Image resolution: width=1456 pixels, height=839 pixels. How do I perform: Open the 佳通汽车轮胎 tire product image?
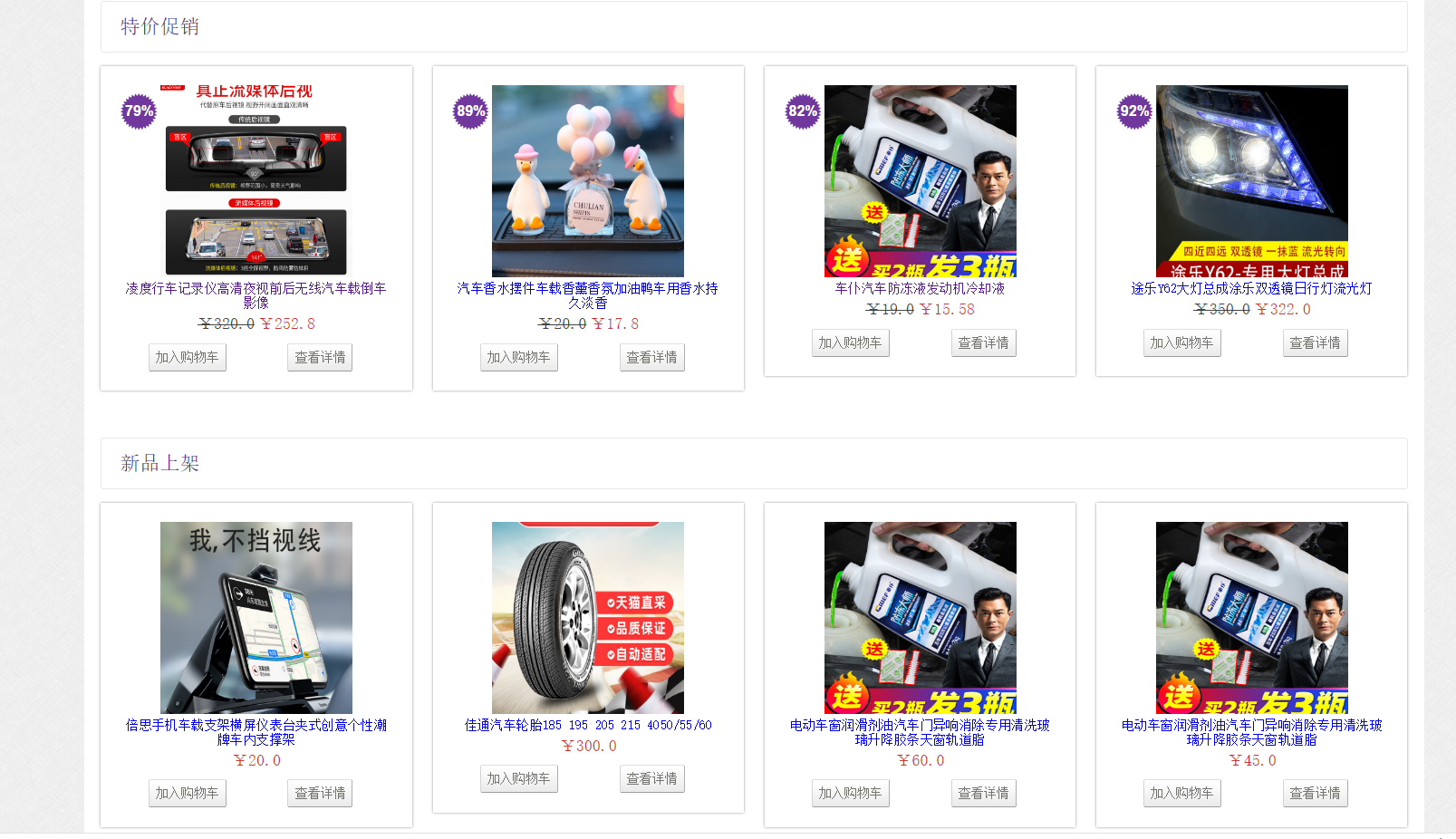587,618
